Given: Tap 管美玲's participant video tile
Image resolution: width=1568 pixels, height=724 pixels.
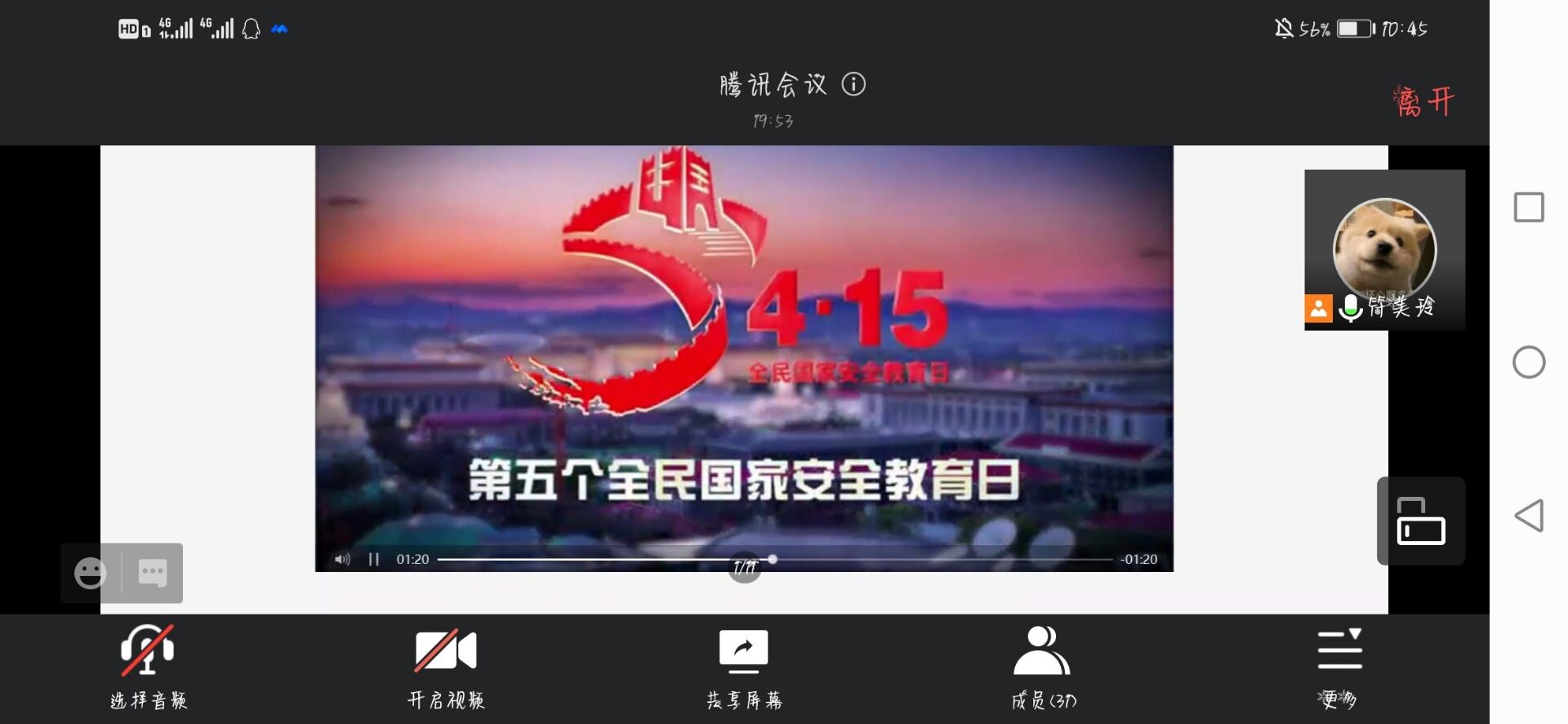Looking at the screenshot, I should tap(1384, 249).
